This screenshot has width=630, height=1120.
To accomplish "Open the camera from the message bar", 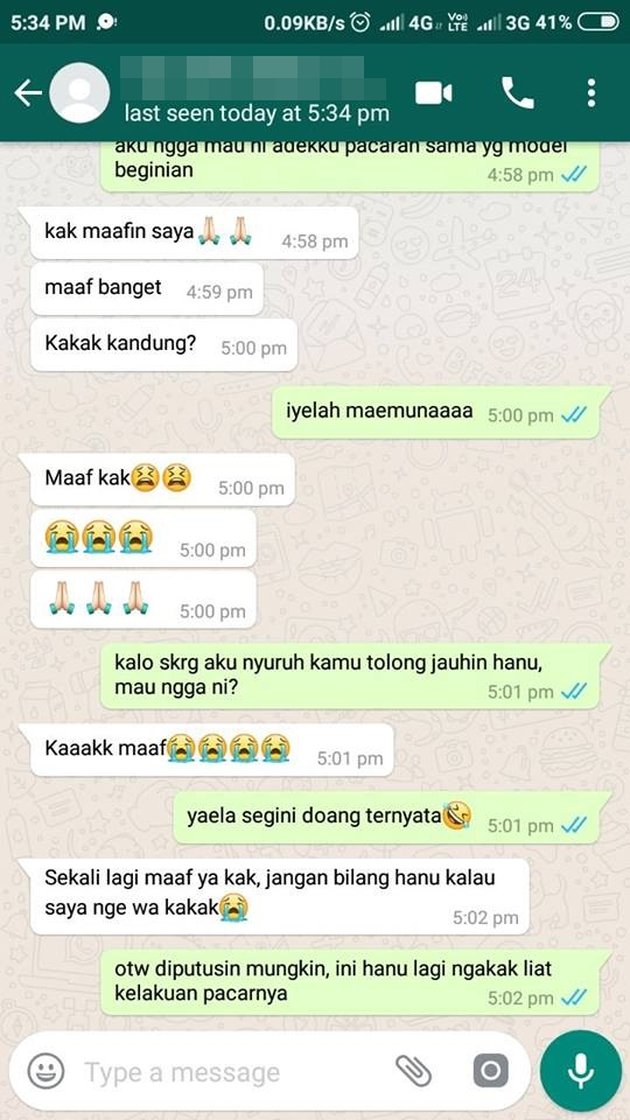I will [490, 1072].
